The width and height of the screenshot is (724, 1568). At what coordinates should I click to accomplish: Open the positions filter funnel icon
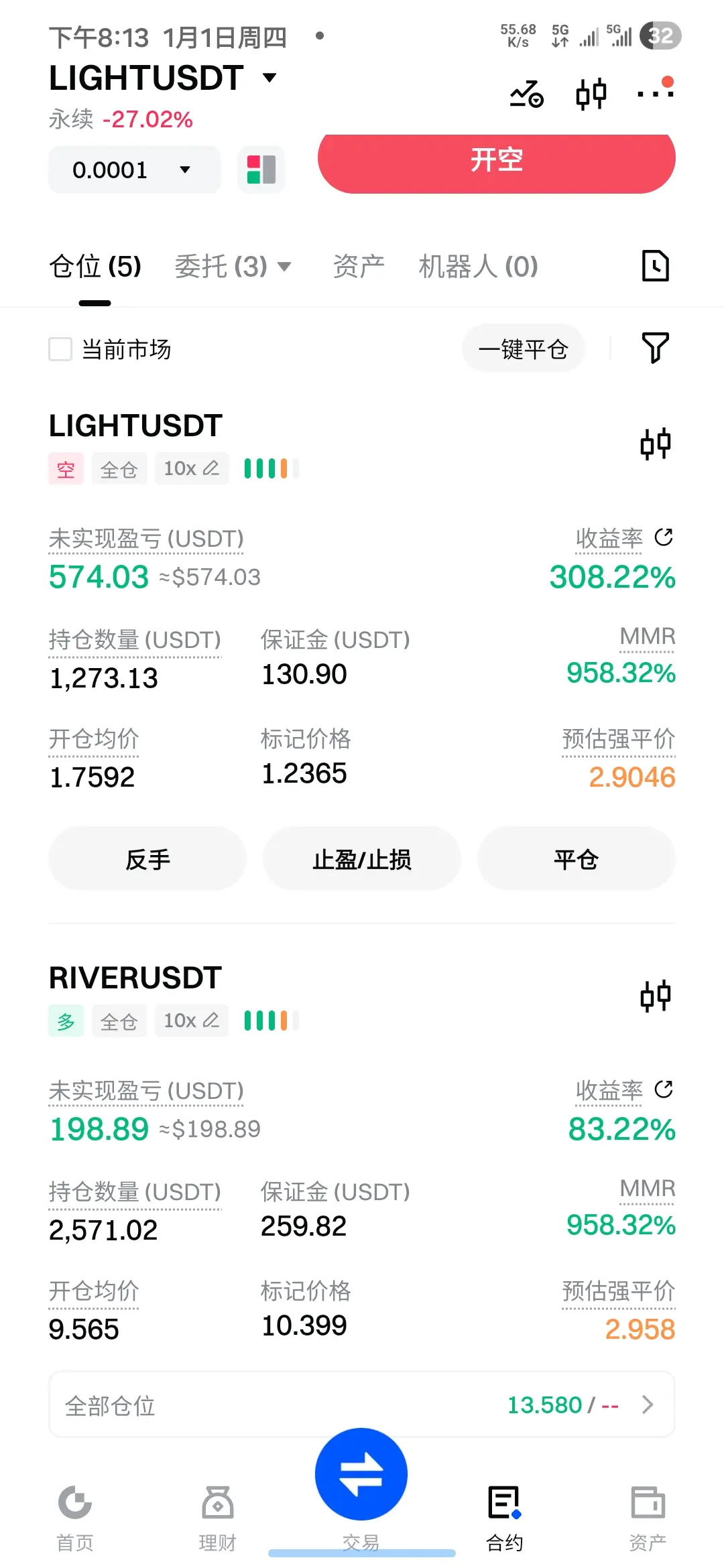655,348
